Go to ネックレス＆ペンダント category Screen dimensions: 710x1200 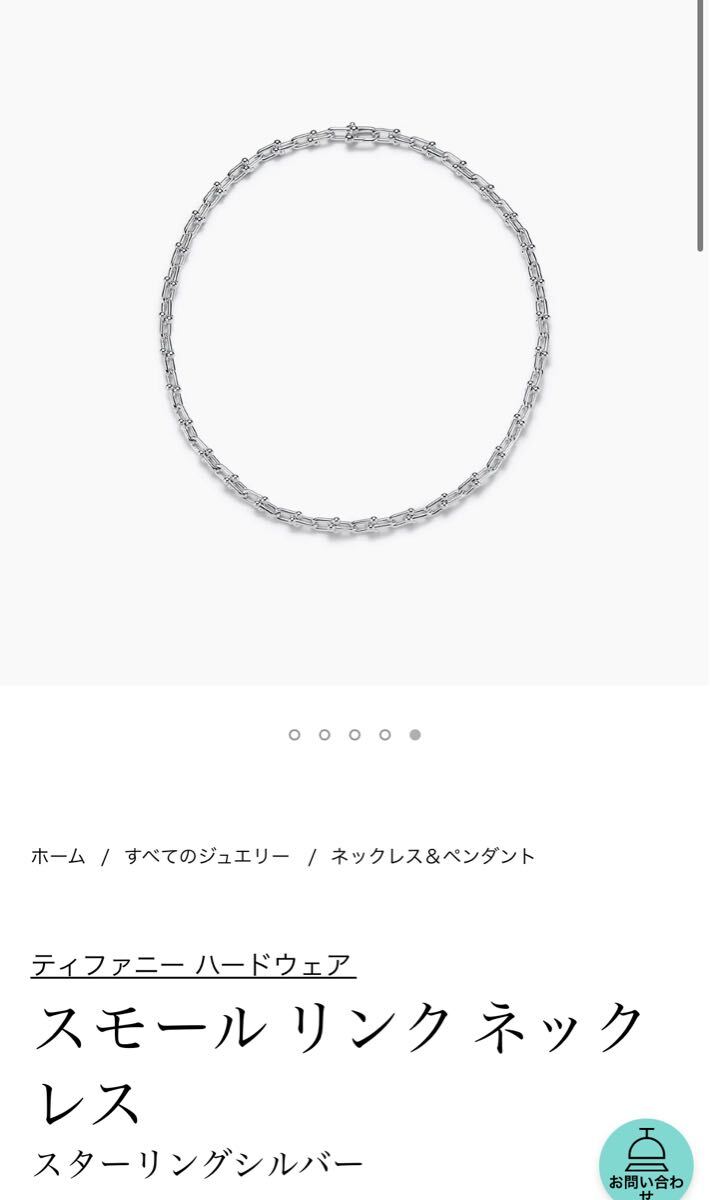(433, 856)
